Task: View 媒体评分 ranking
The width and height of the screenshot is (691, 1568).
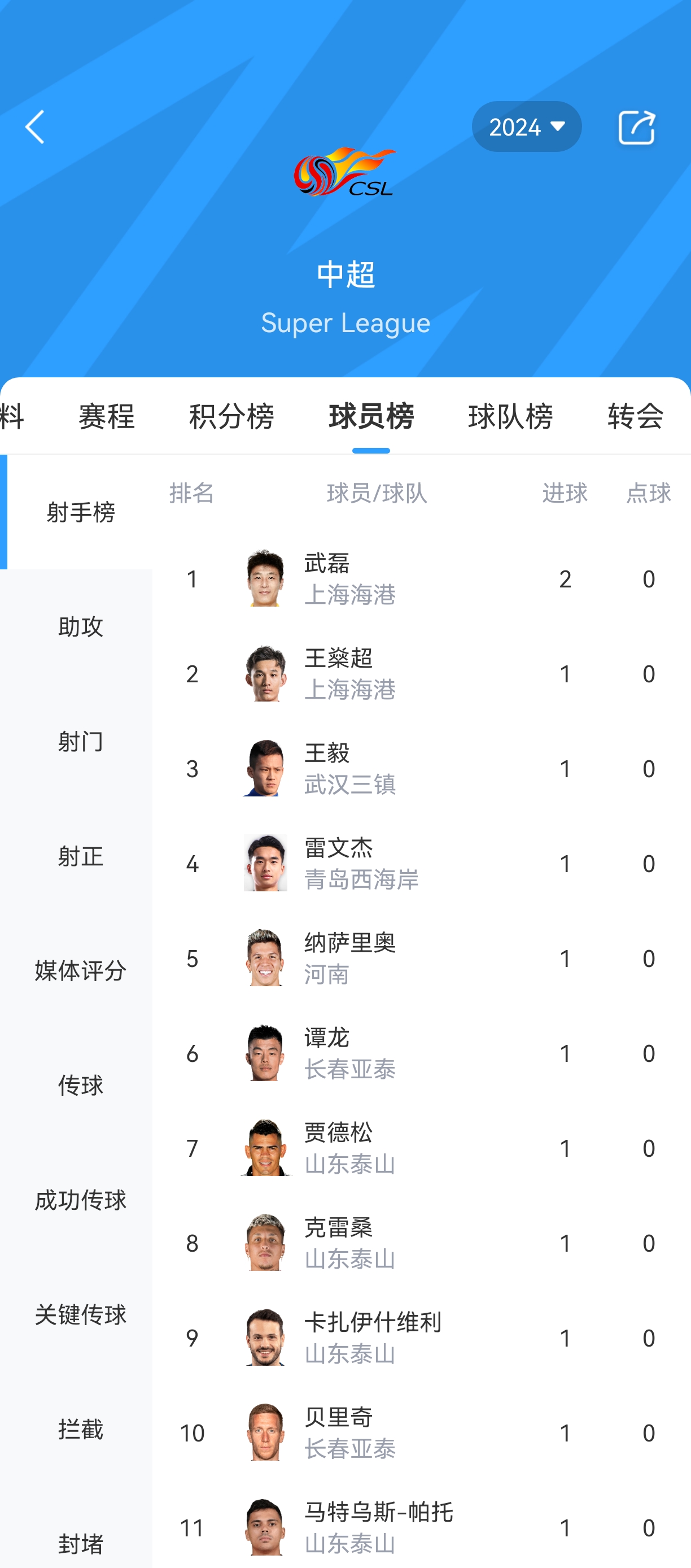Action: 80,970
